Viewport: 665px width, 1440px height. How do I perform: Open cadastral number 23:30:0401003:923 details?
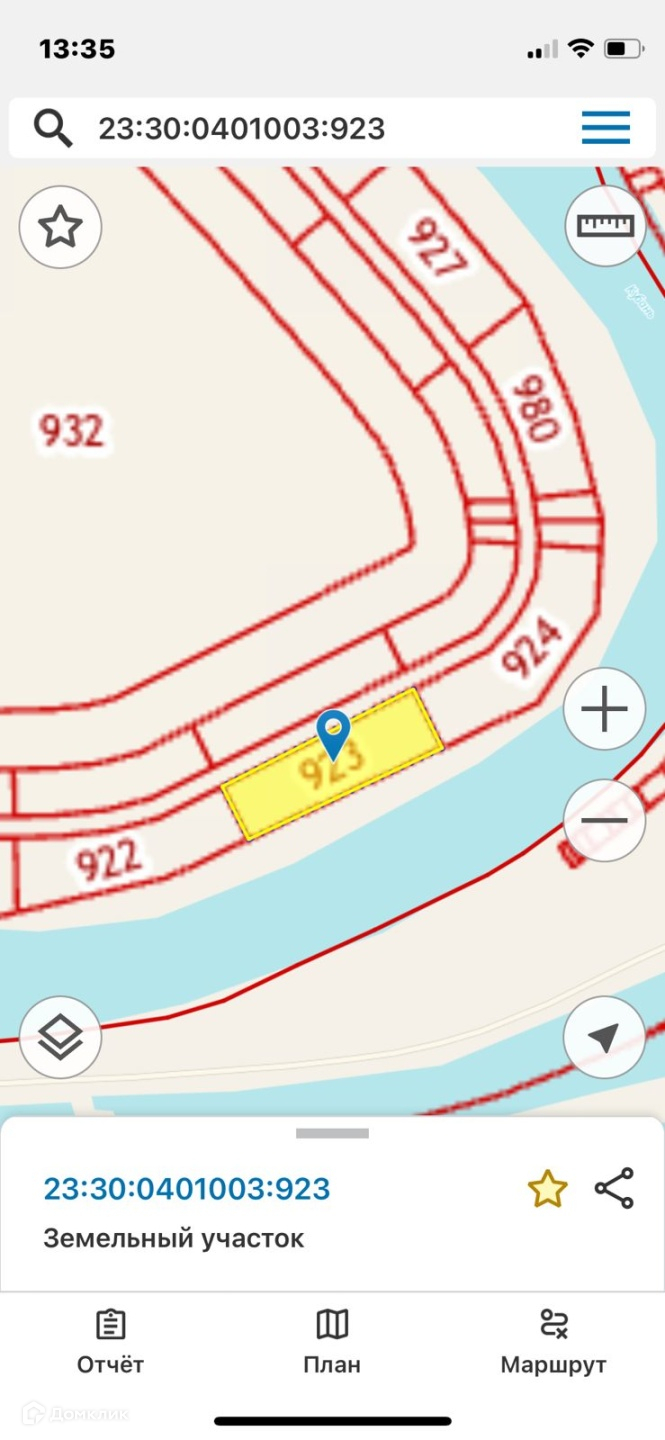click(187, 1189)
